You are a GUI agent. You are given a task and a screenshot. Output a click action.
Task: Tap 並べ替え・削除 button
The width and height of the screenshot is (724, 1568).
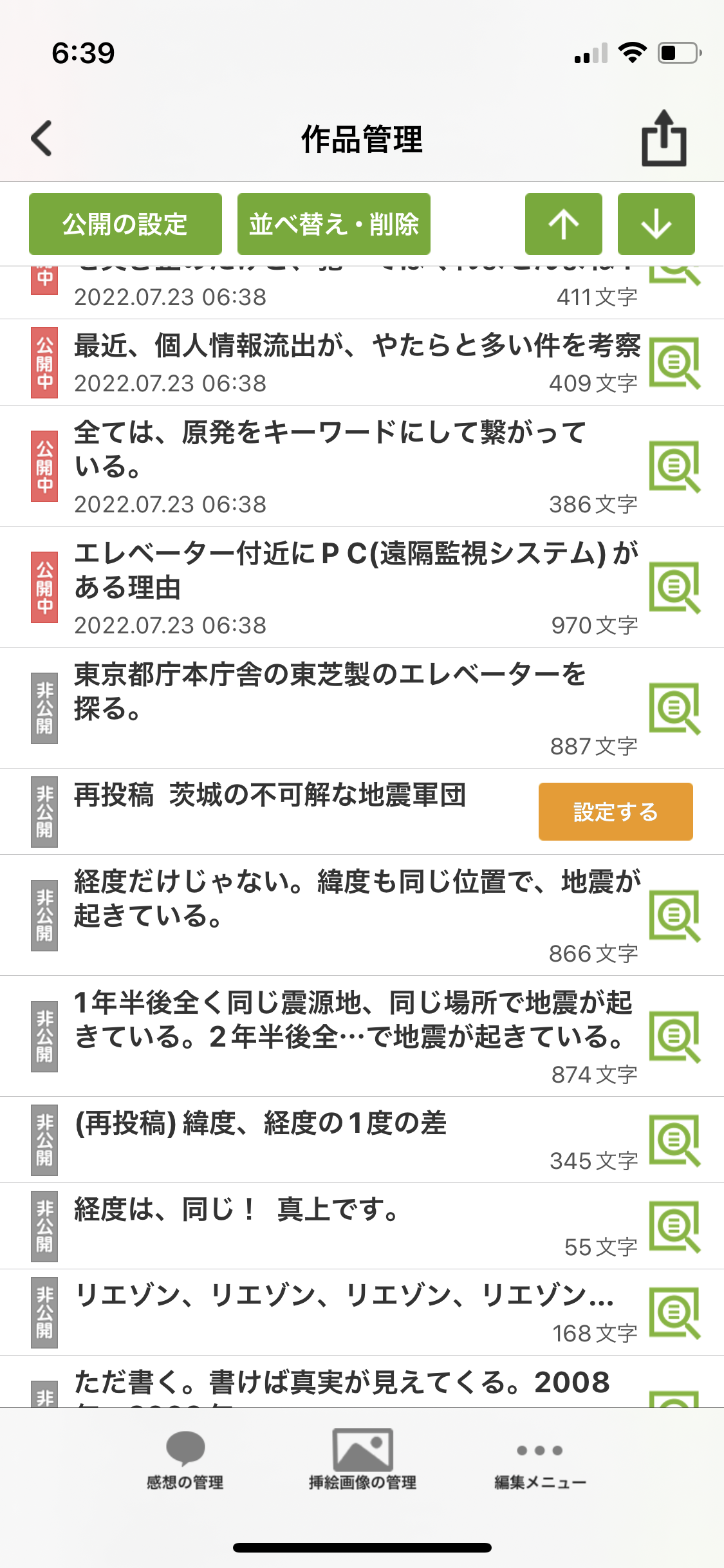tap(333, 224)
